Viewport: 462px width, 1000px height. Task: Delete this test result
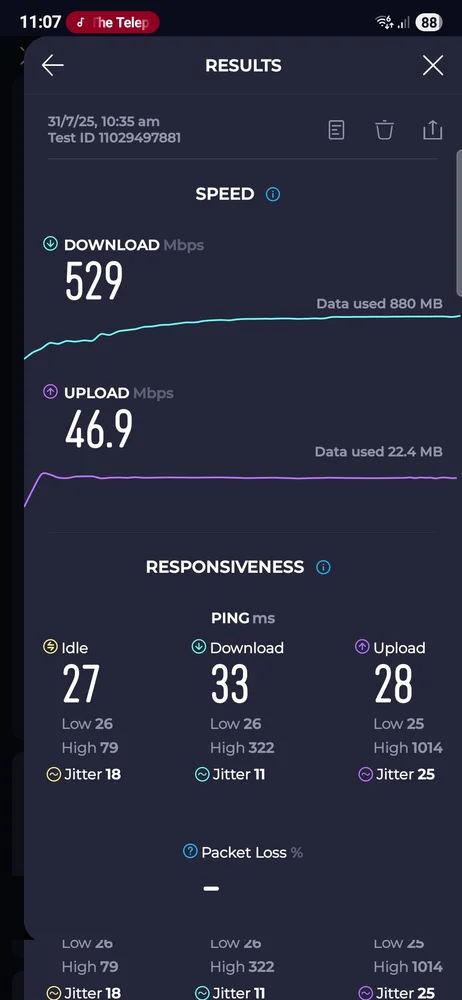(x=384, y=129)
